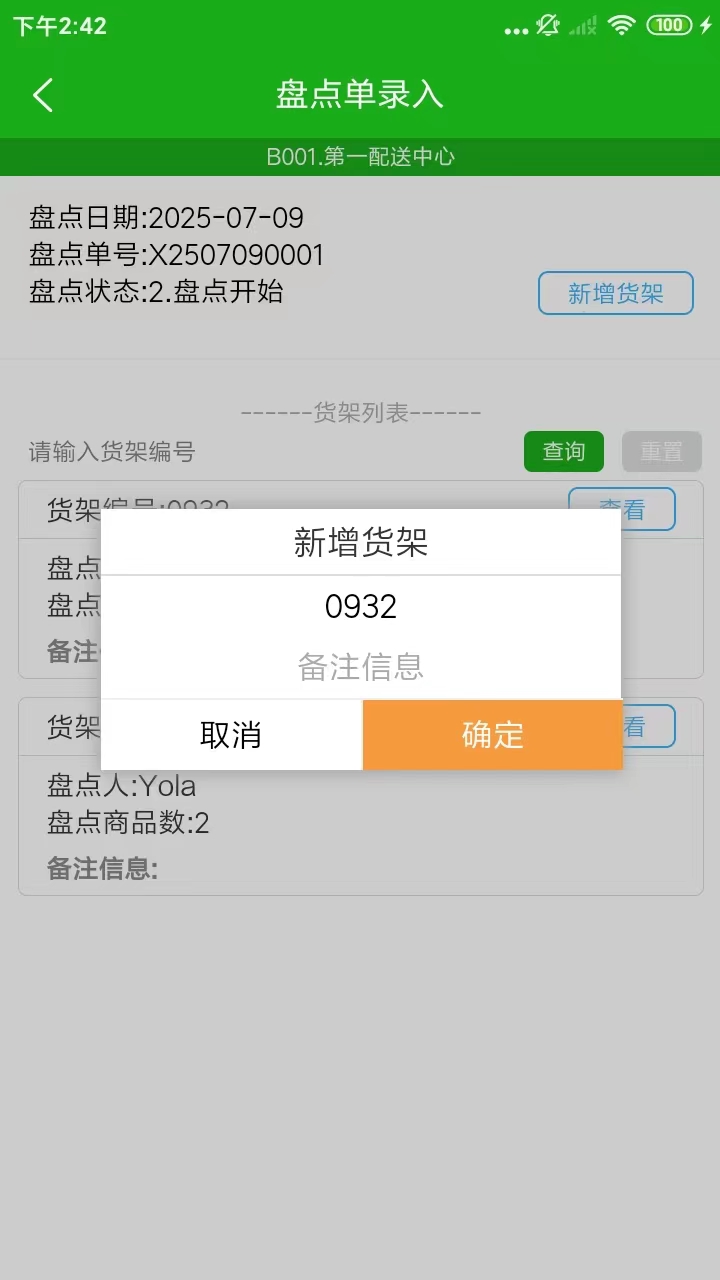Tap the 备注信息 remark field

361,666
